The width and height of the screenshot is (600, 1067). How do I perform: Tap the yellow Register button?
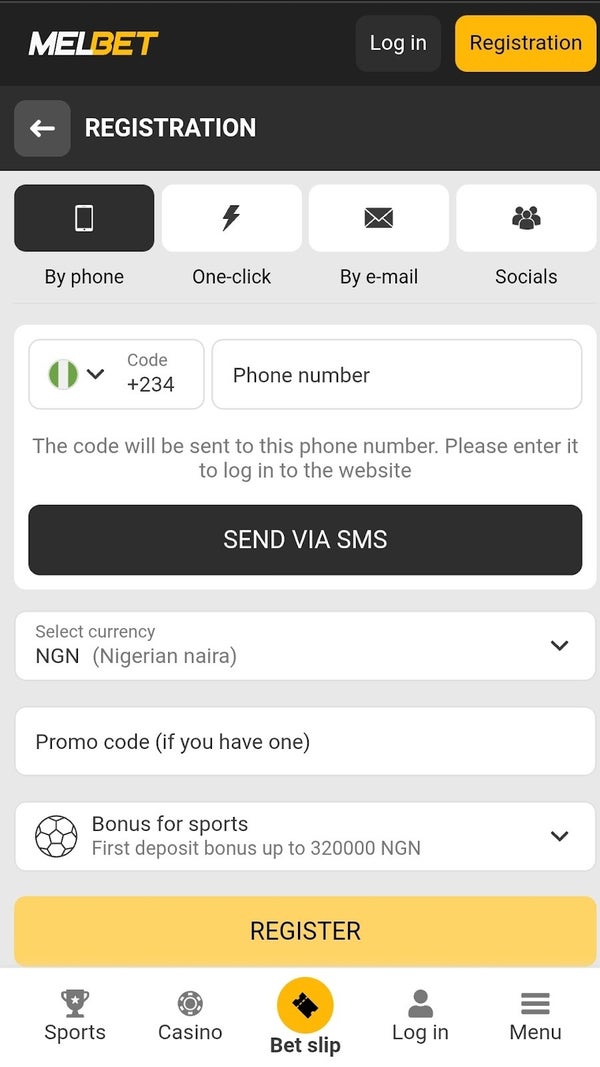[x=305, y=930]
